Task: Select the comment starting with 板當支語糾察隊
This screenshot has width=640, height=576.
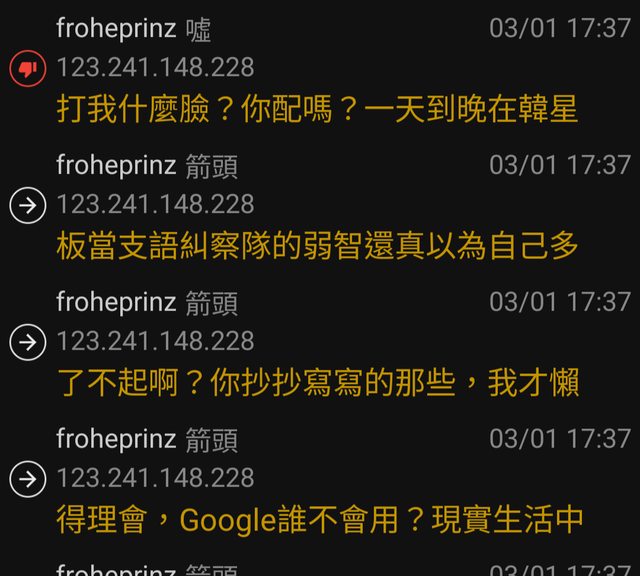Action: tap(317, 245)
